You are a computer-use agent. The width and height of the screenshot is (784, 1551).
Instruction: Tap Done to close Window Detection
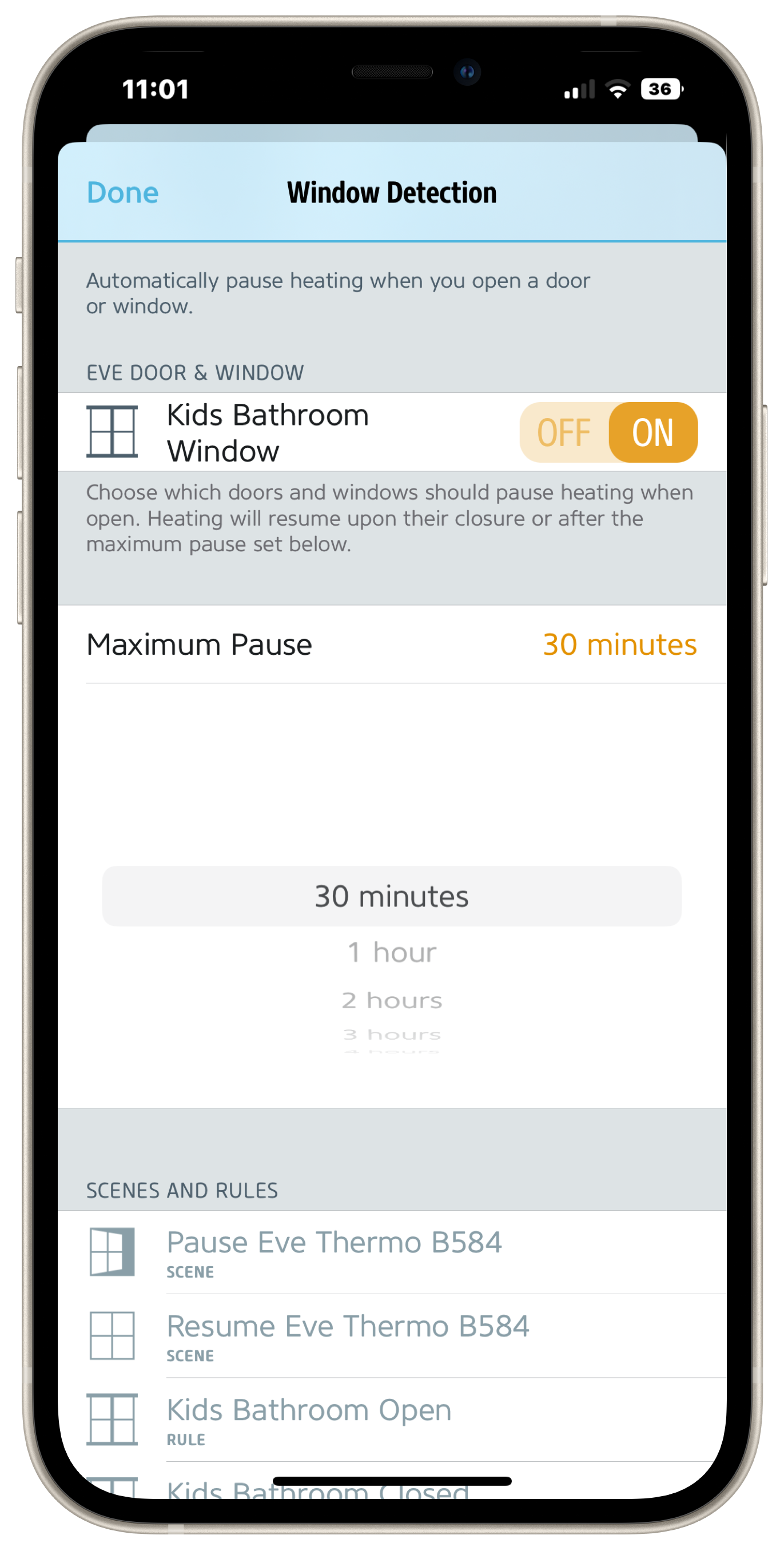pos(122,193)
